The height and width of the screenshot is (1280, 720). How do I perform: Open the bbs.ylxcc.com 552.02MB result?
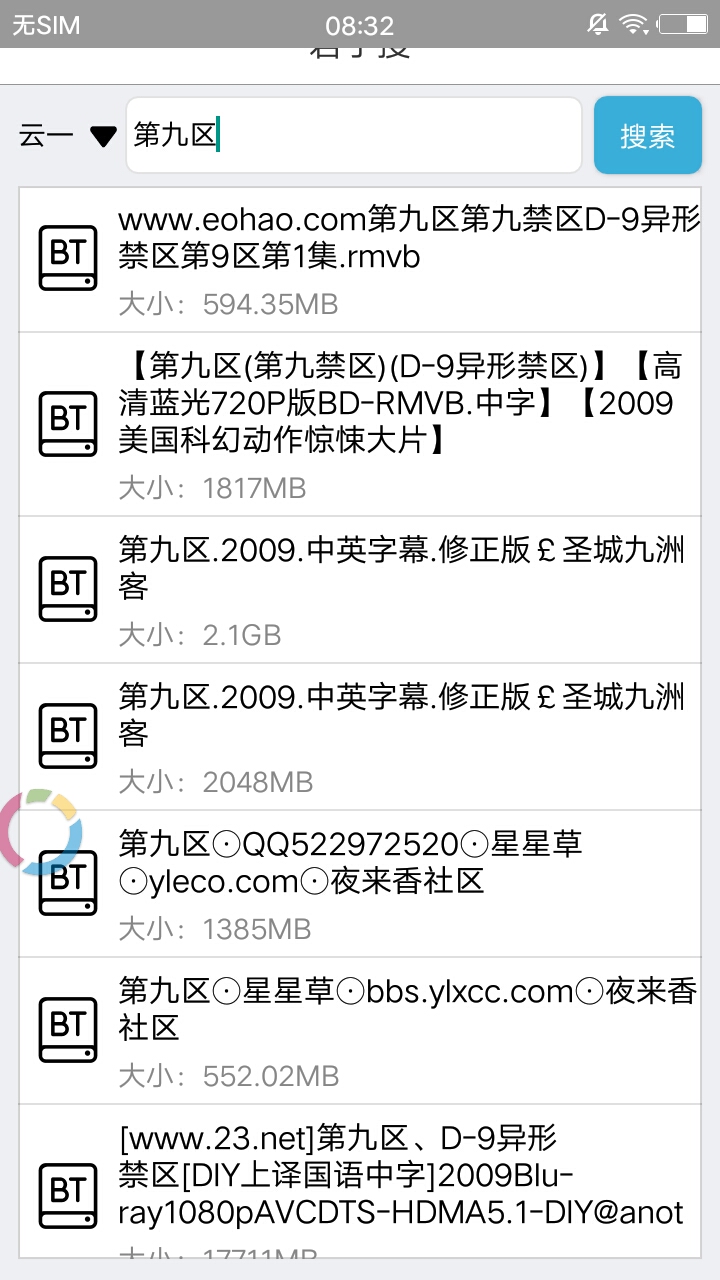coord(400,1030)
